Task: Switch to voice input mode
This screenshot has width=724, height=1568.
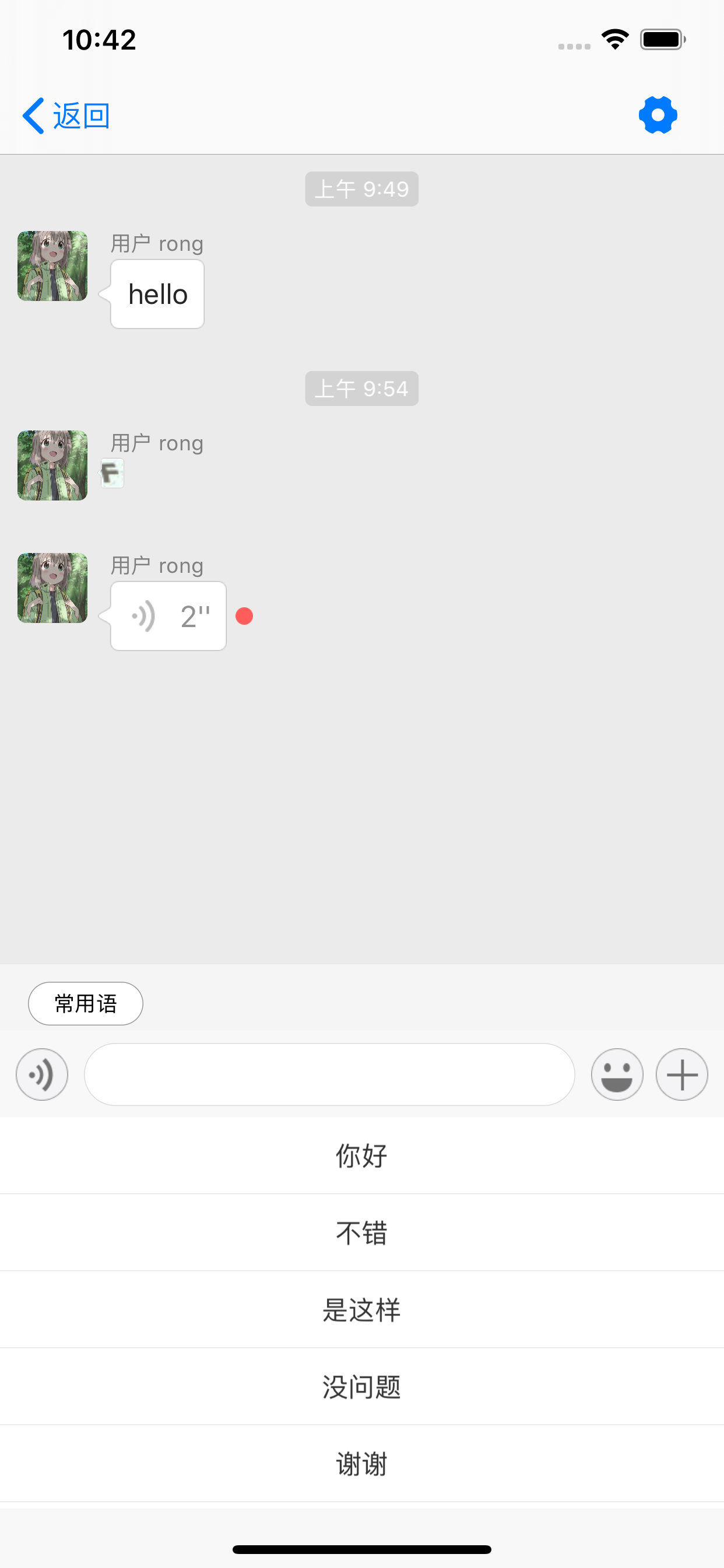Action: point(42,1074)
